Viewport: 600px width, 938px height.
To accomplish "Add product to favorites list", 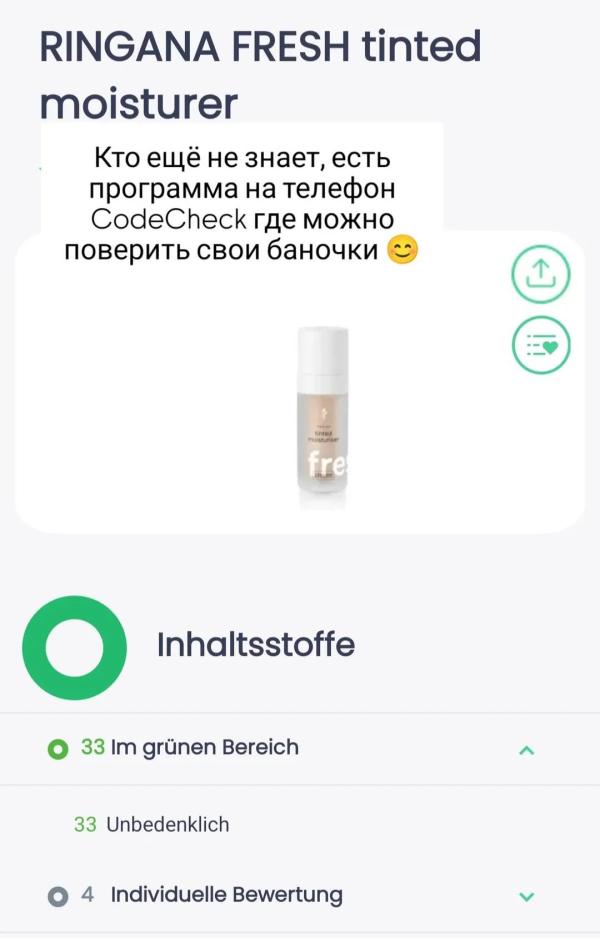I will click(x=541, y=345).
